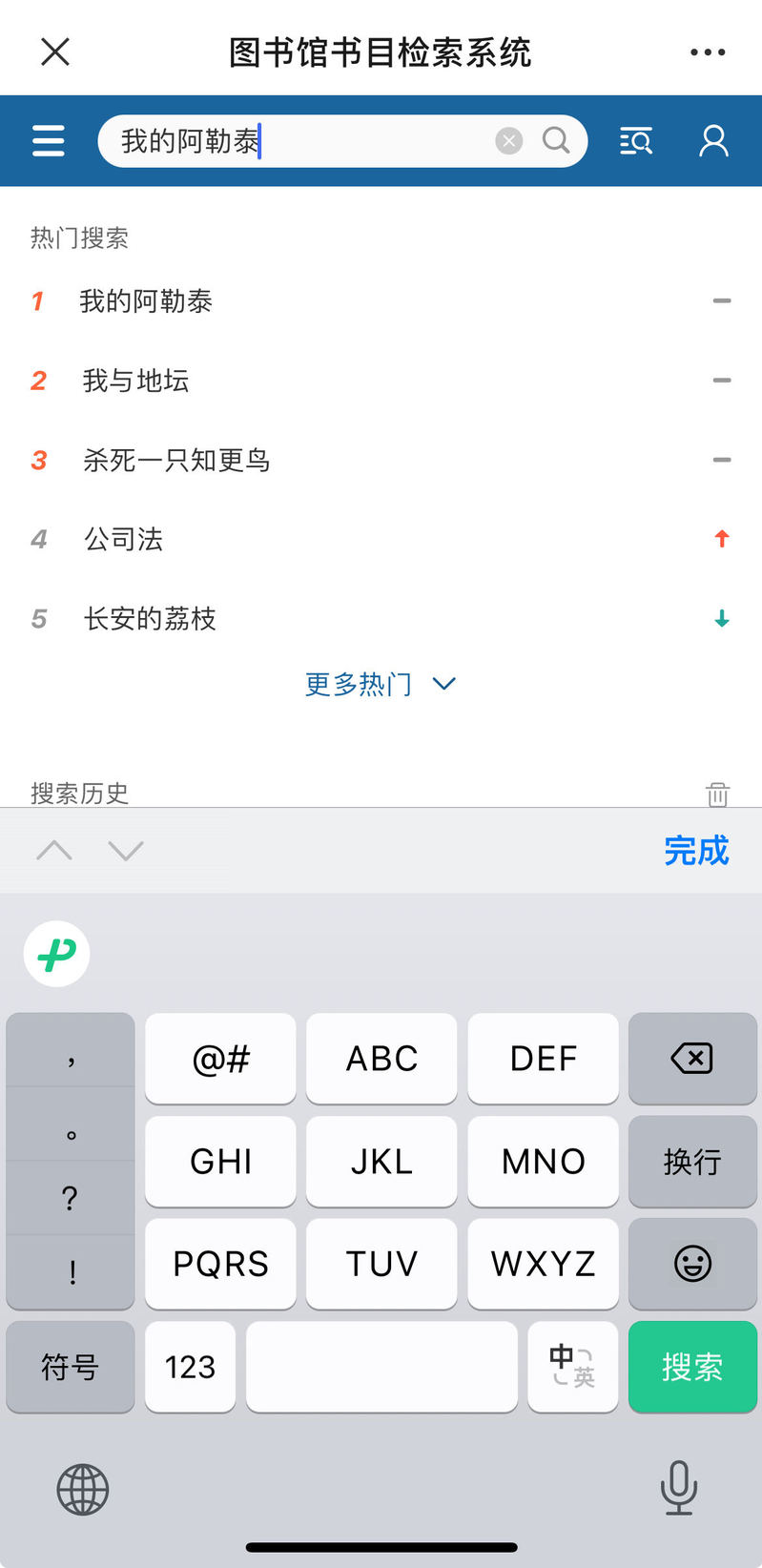Image resolution: width=762 pixels, height=1568 pixels.
Task: Close the library catalog page
Action: [55, 52]
